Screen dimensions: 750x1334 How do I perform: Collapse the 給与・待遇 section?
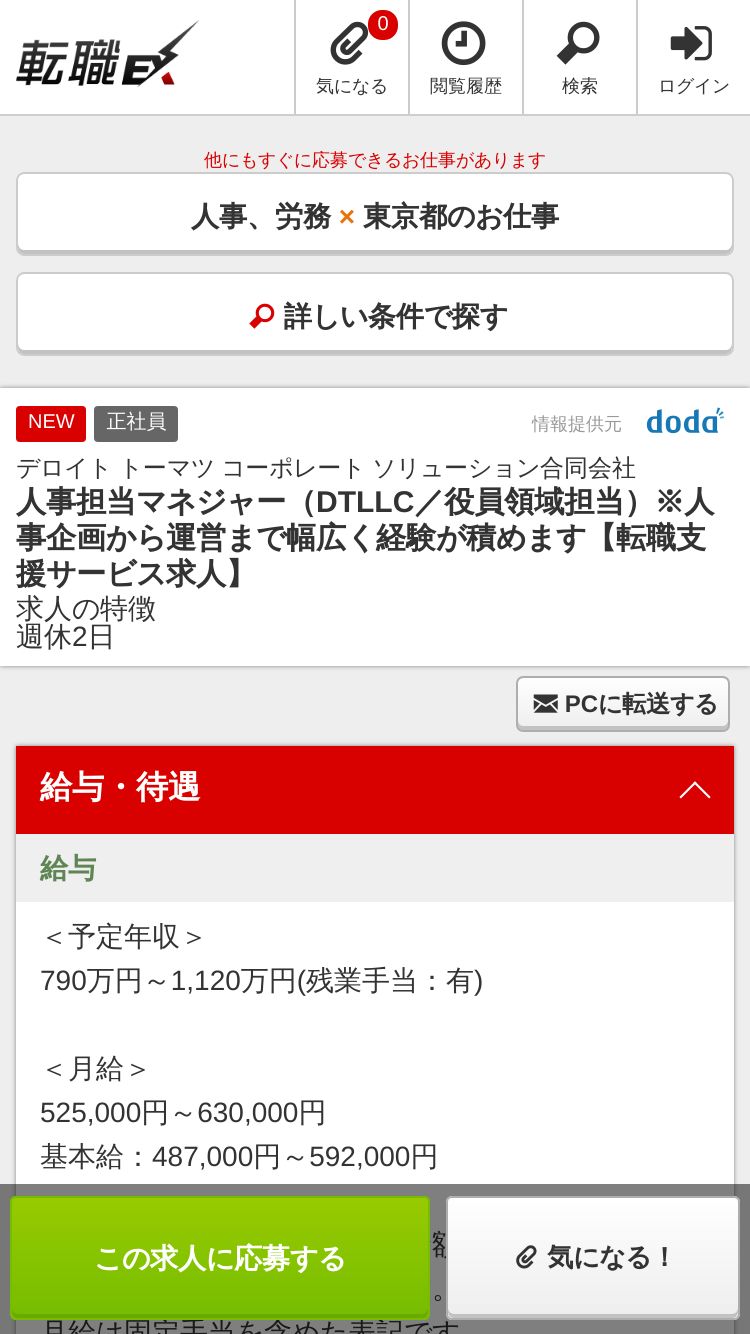tap(694, 789)
